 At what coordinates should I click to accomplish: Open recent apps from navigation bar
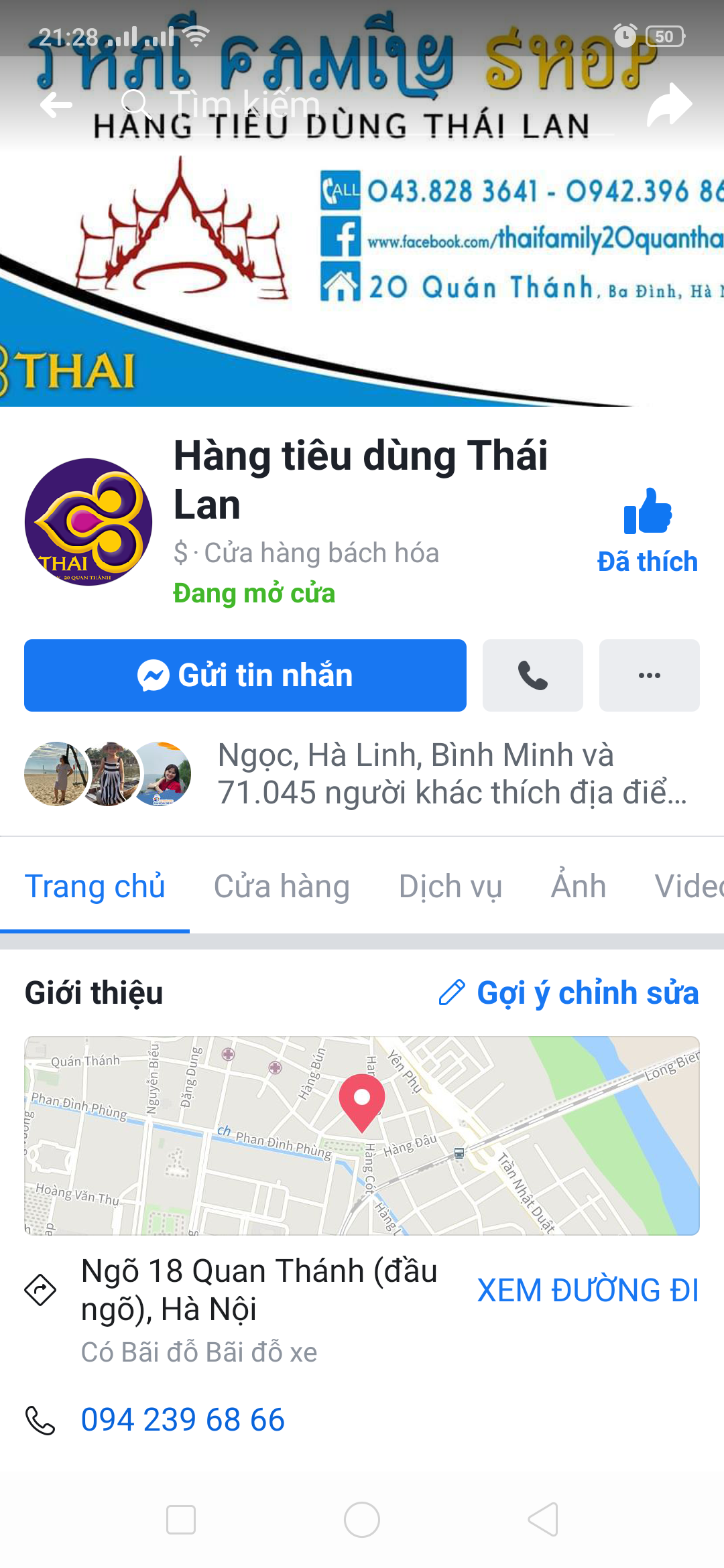point(181,1520)
